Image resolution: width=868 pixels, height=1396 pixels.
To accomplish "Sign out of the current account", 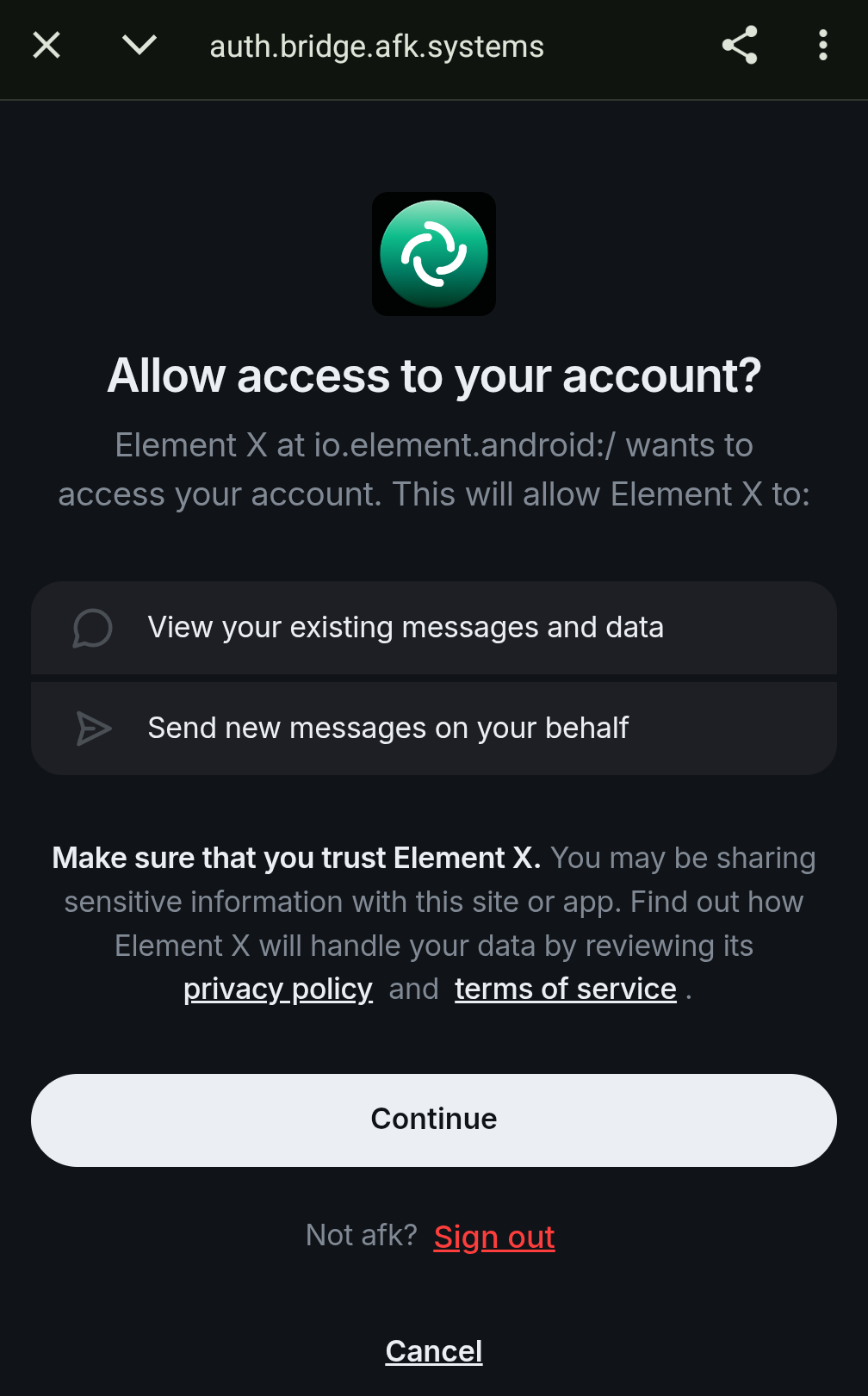I will coord(493,1237).
